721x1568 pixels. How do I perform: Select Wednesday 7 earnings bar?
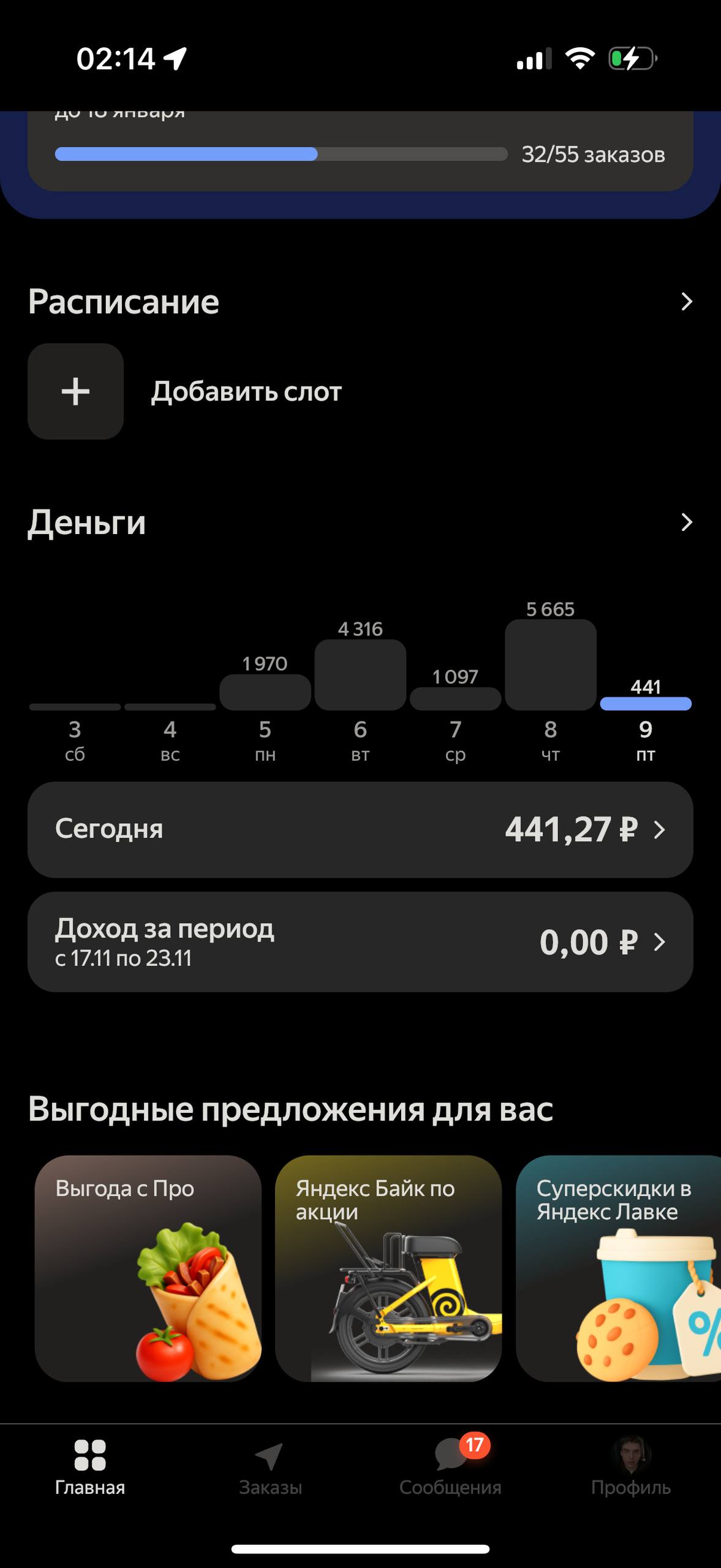coord(455,698)
